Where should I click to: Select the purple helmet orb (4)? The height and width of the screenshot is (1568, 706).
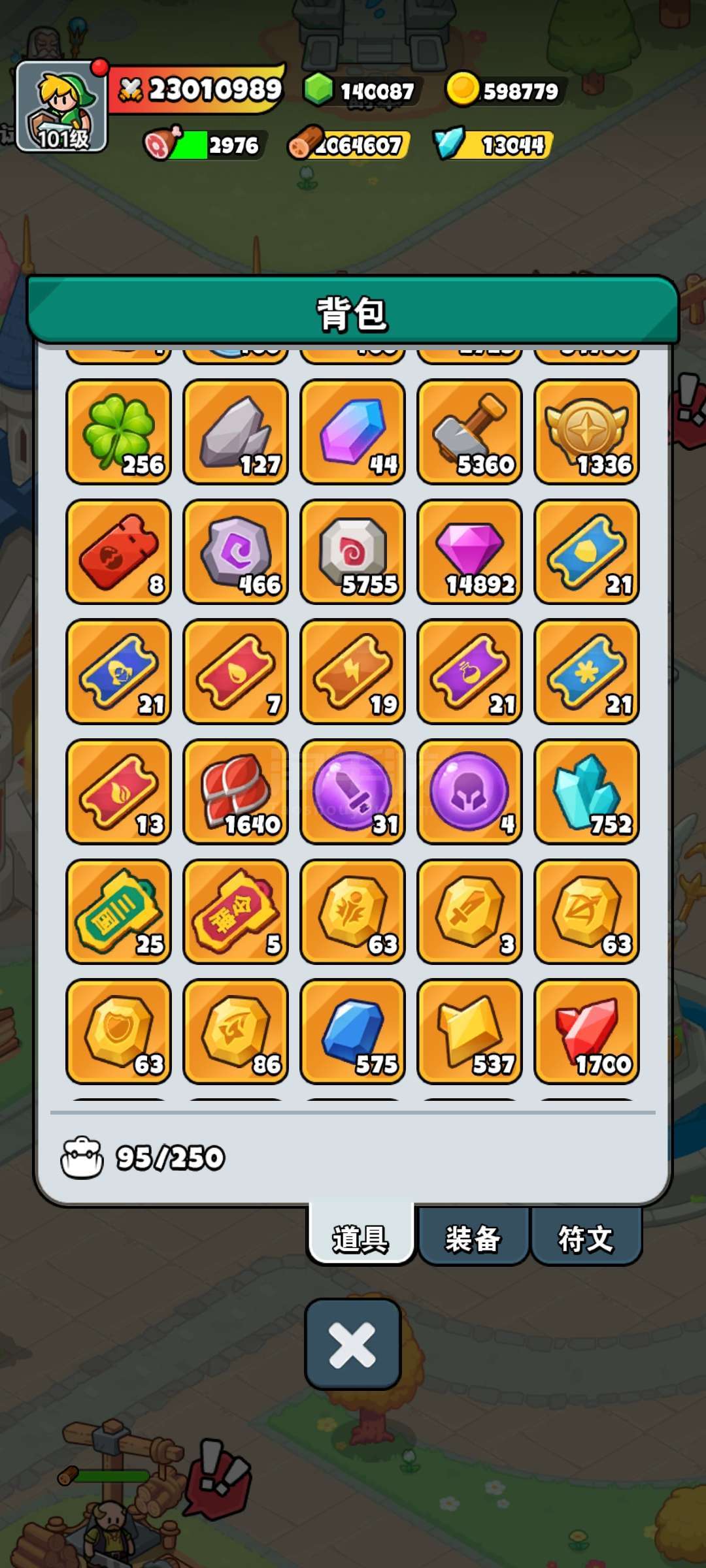click(469, 792)
